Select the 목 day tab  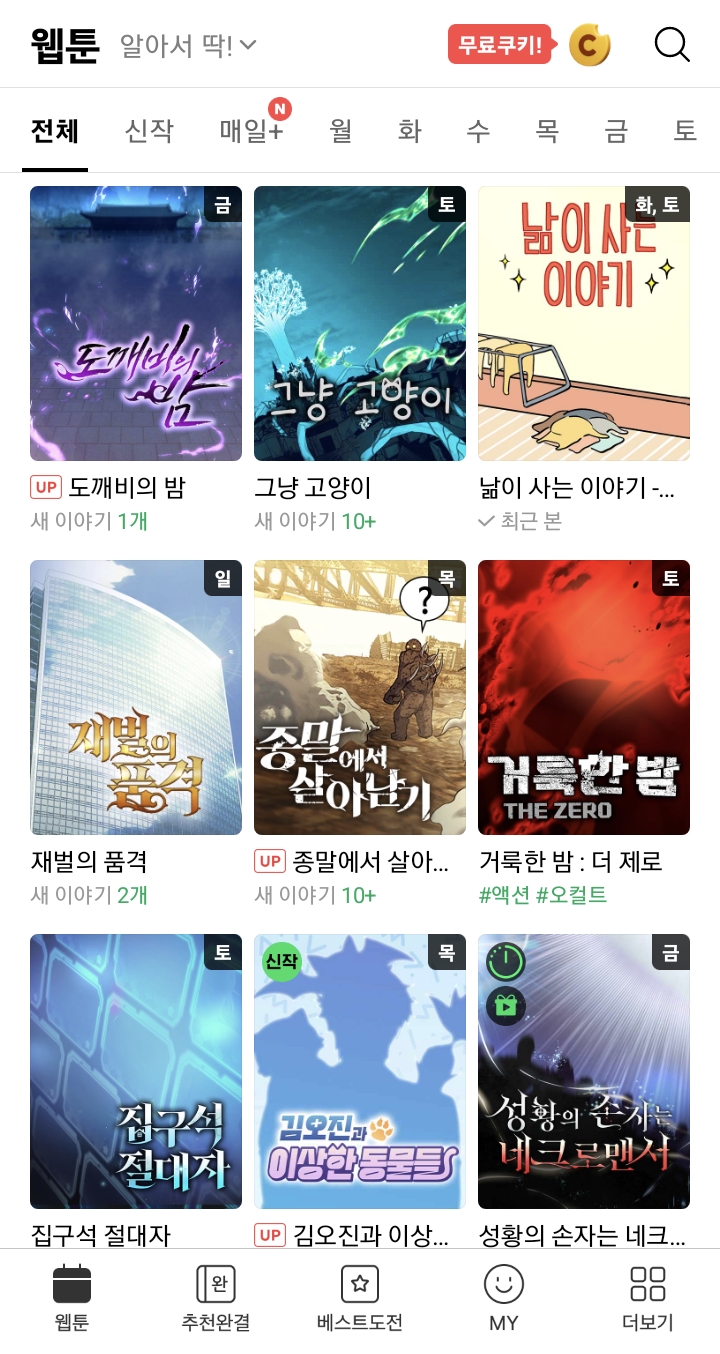click(547, 131)
